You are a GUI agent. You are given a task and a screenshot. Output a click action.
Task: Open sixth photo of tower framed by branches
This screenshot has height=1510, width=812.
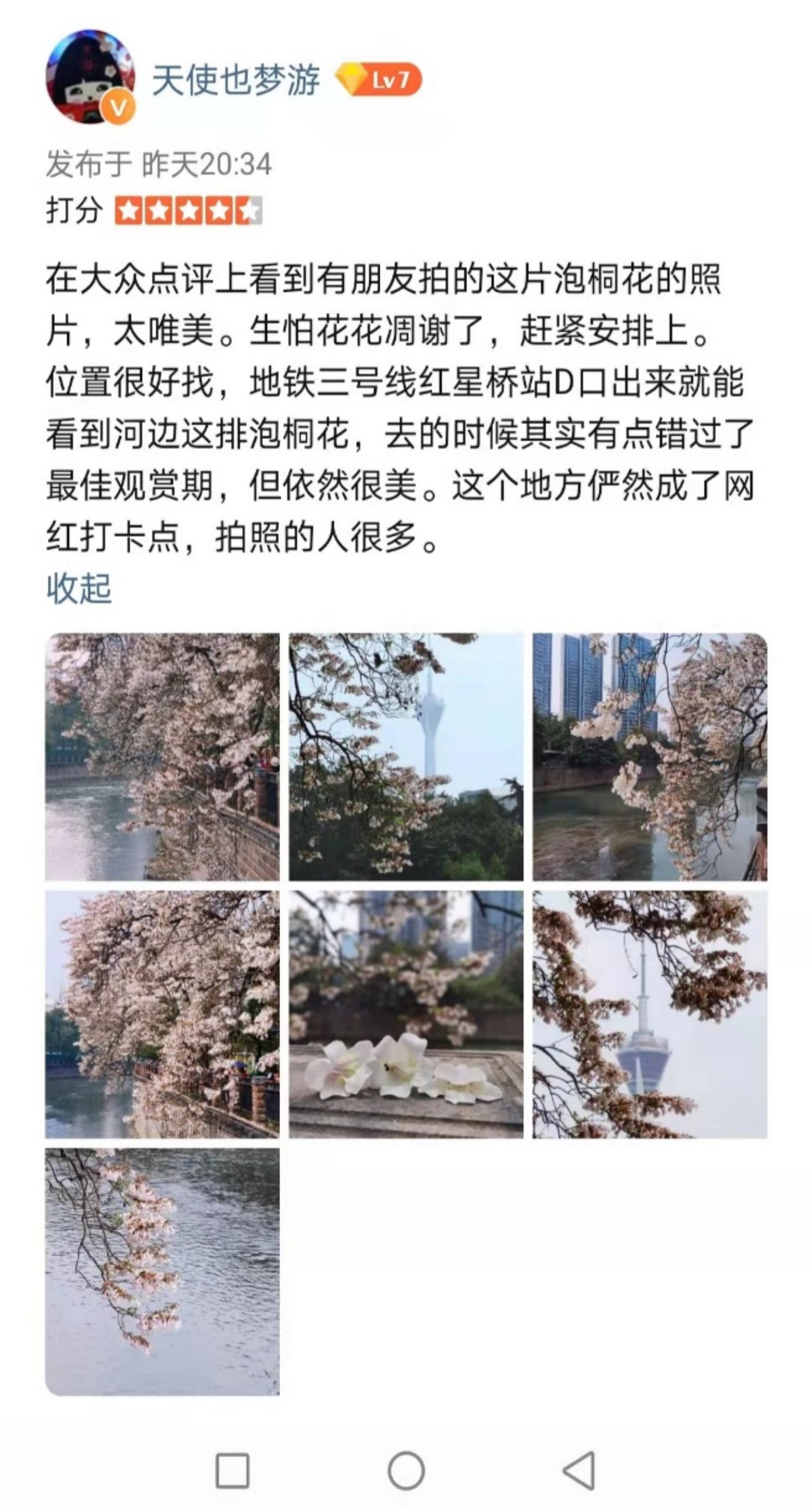pos(650,1014)
